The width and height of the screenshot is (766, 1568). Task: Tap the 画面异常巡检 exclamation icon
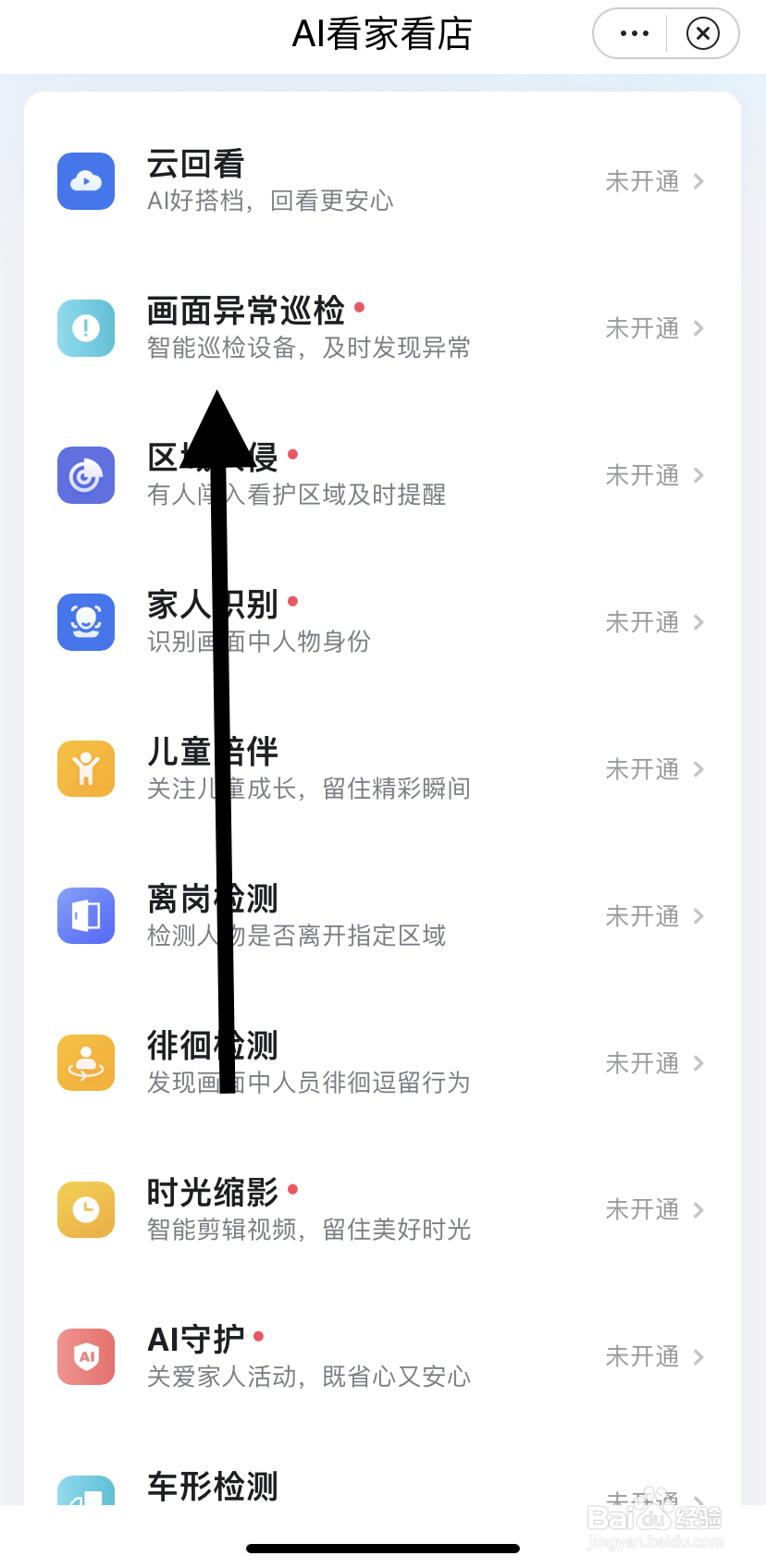(85, 328)
